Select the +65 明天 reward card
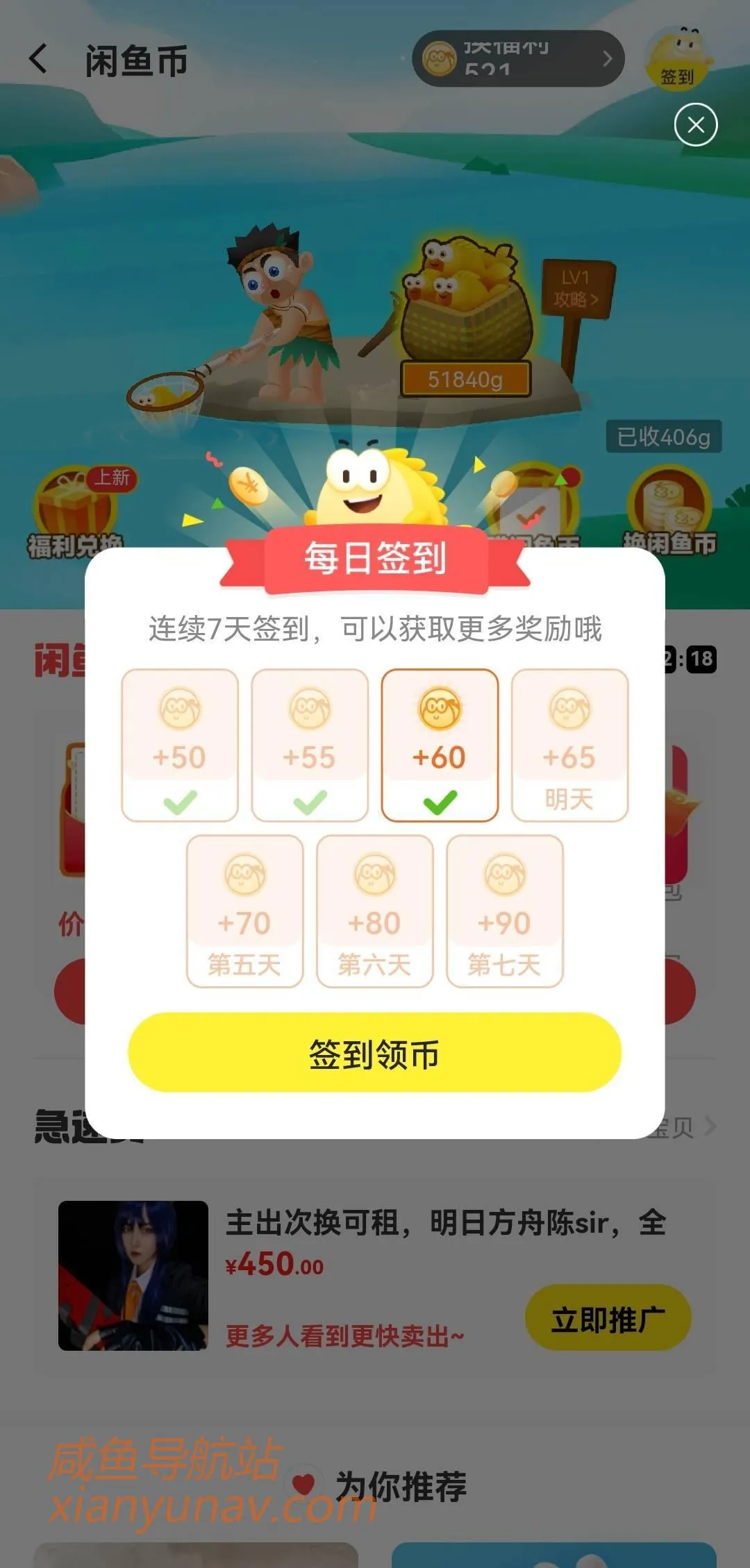 [571, 744]
